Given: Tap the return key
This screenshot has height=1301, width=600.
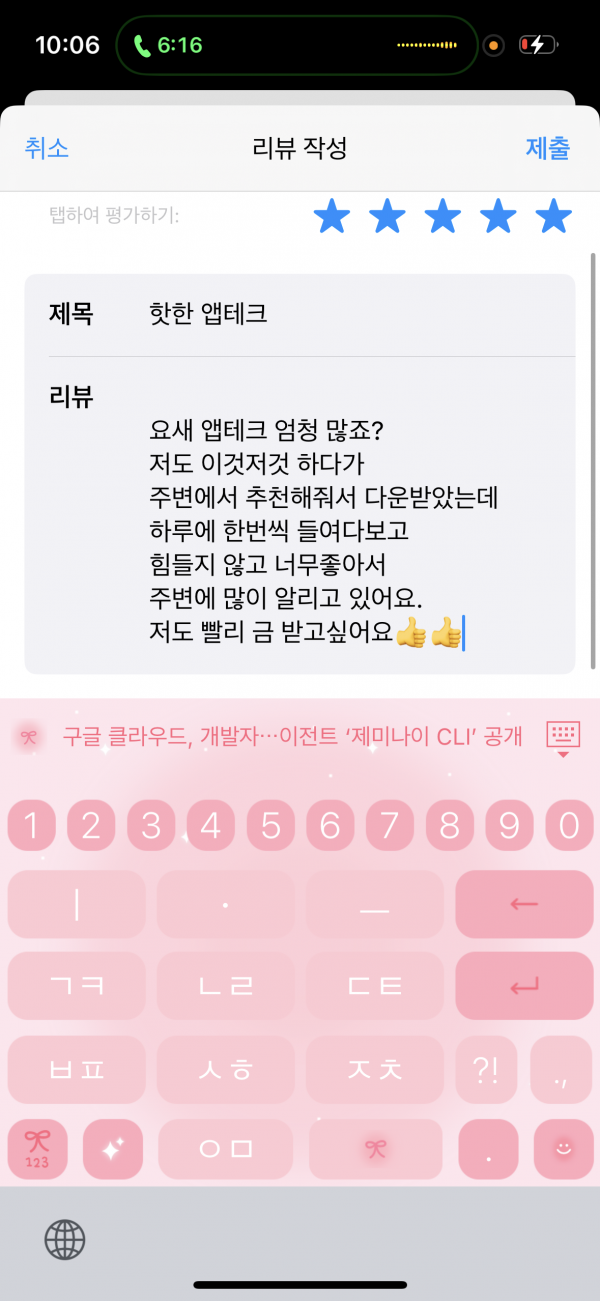Looking at the screenshot, I should (524, 986).
